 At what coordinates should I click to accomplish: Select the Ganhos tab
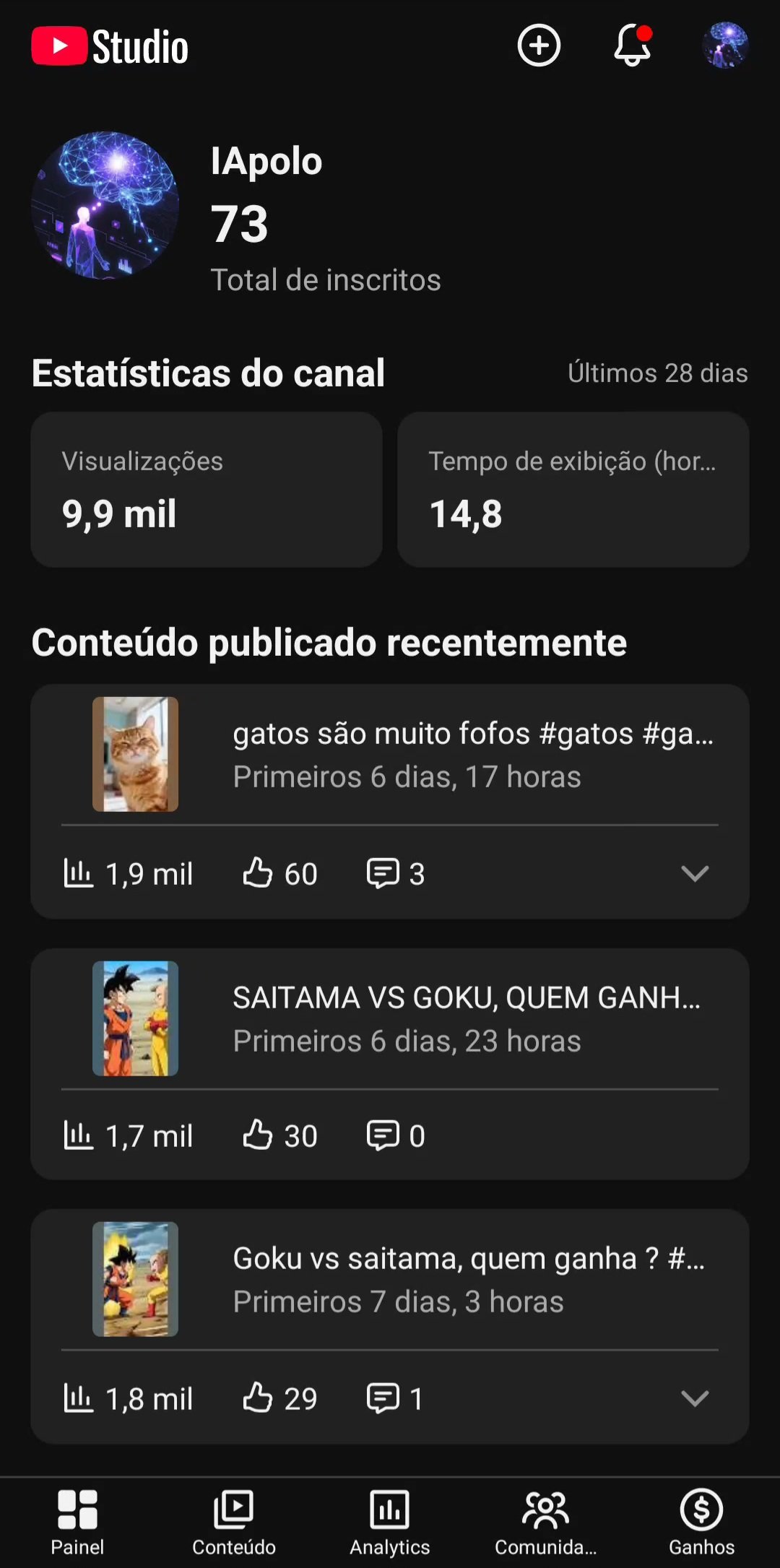(701, 1522)
